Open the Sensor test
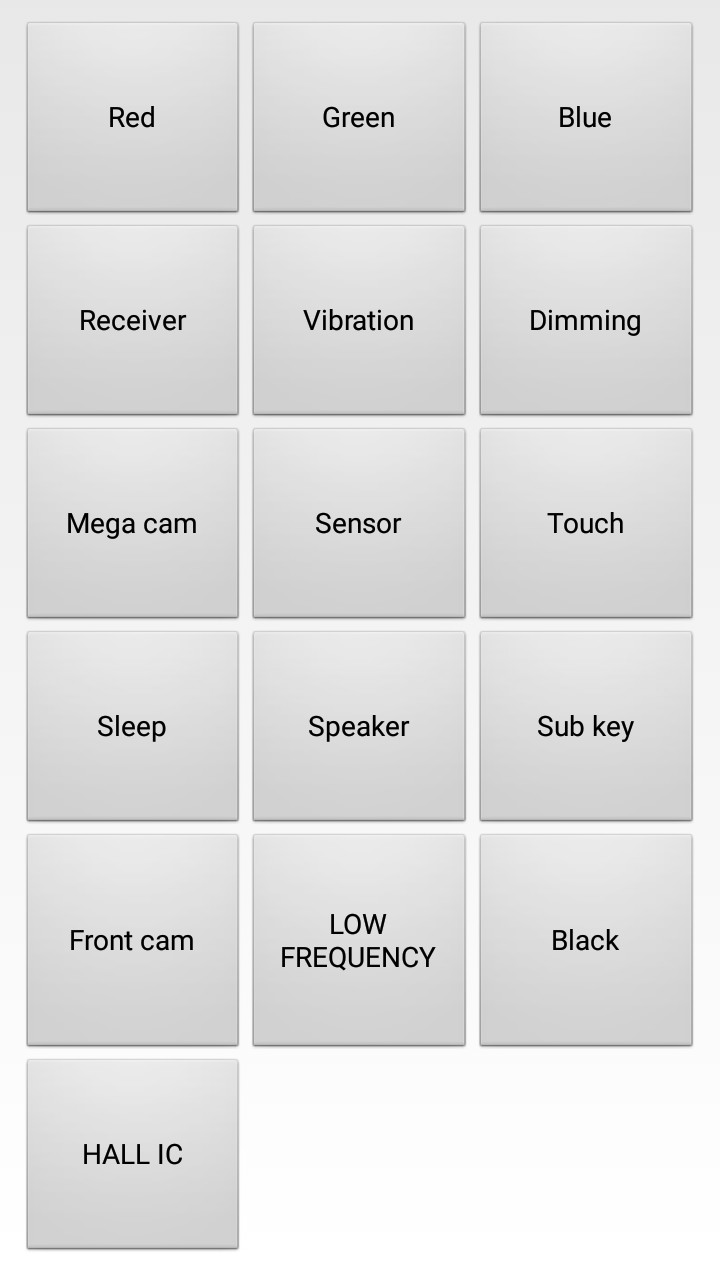Image resolution: width=720 pixels, height=1280 pixels. pos(358,523)
